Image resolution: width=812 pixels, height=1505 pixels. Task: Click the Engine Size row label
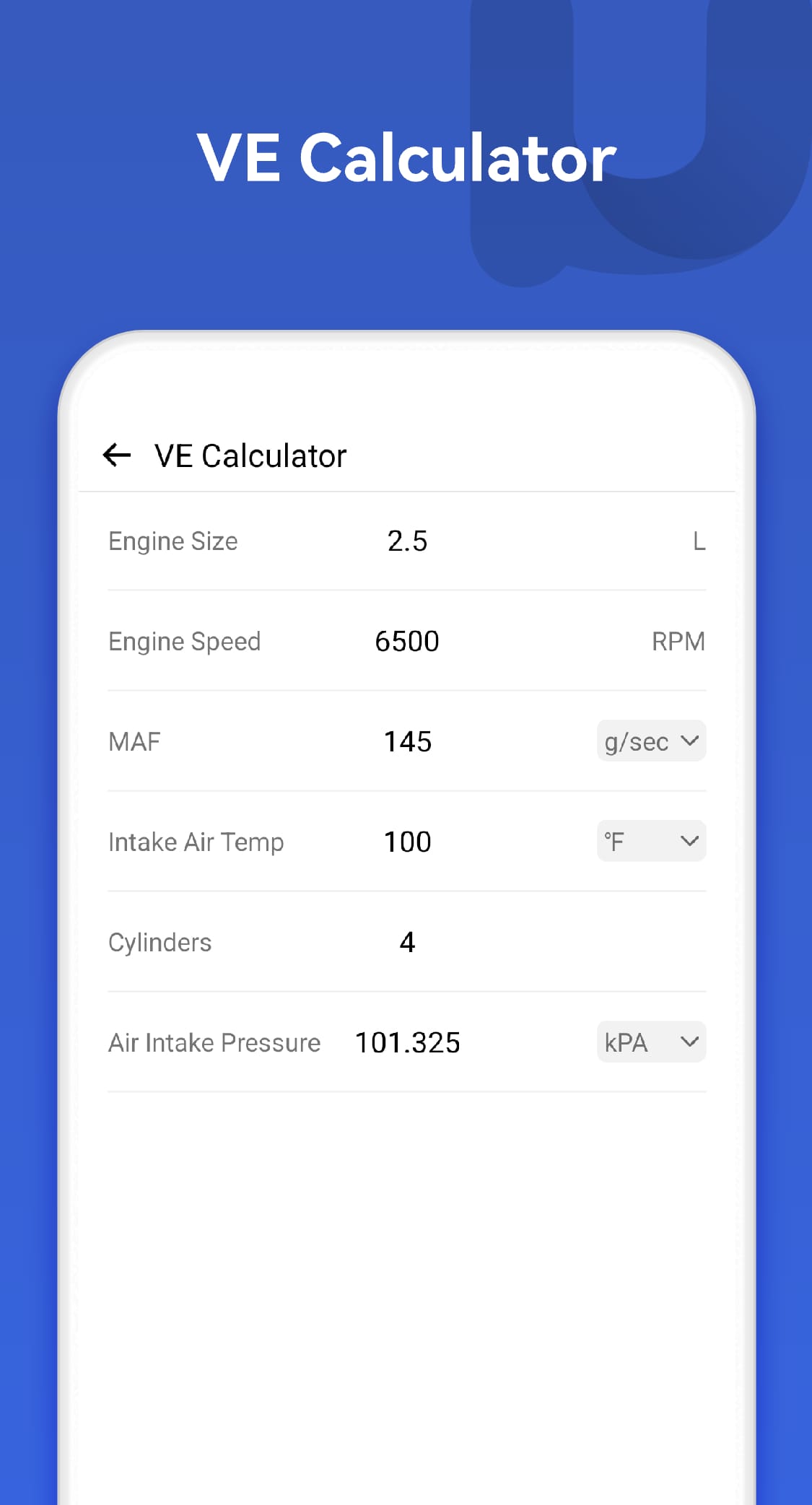click(173, 541)
